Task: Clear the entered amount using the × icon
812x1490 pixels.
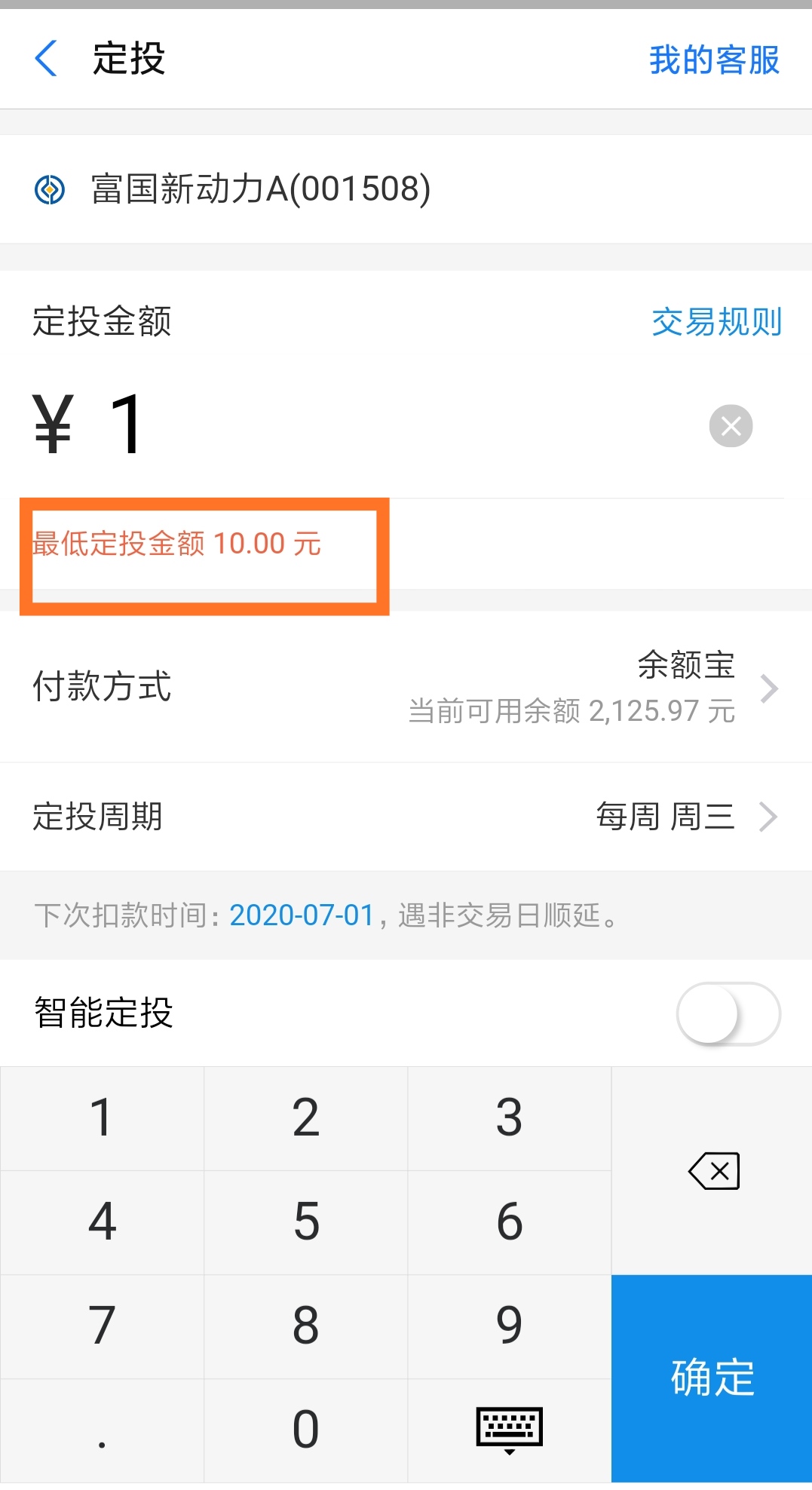Action: point(729,425)
